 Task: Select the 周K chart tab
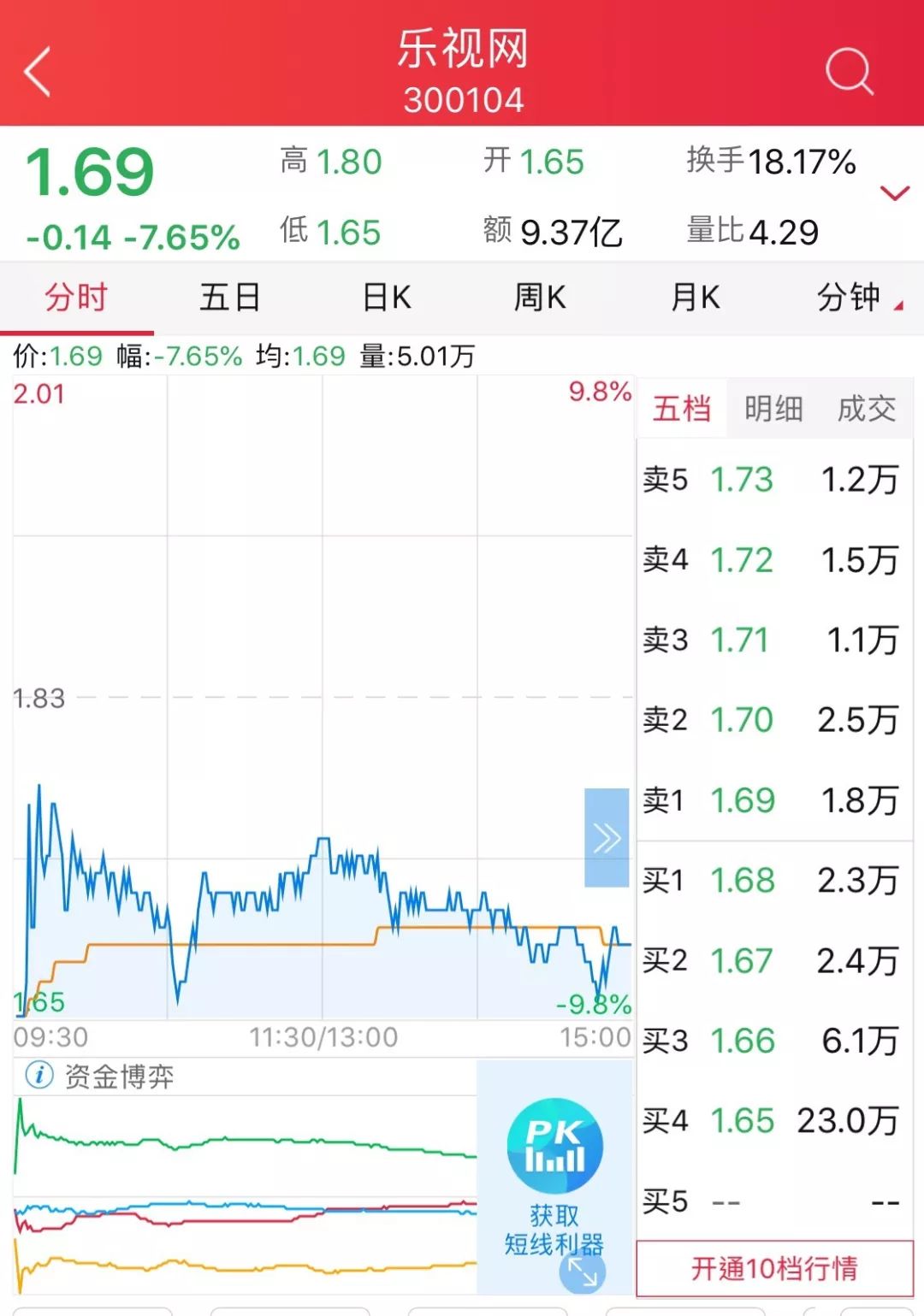pyautogui.click(x=540, y=298)
